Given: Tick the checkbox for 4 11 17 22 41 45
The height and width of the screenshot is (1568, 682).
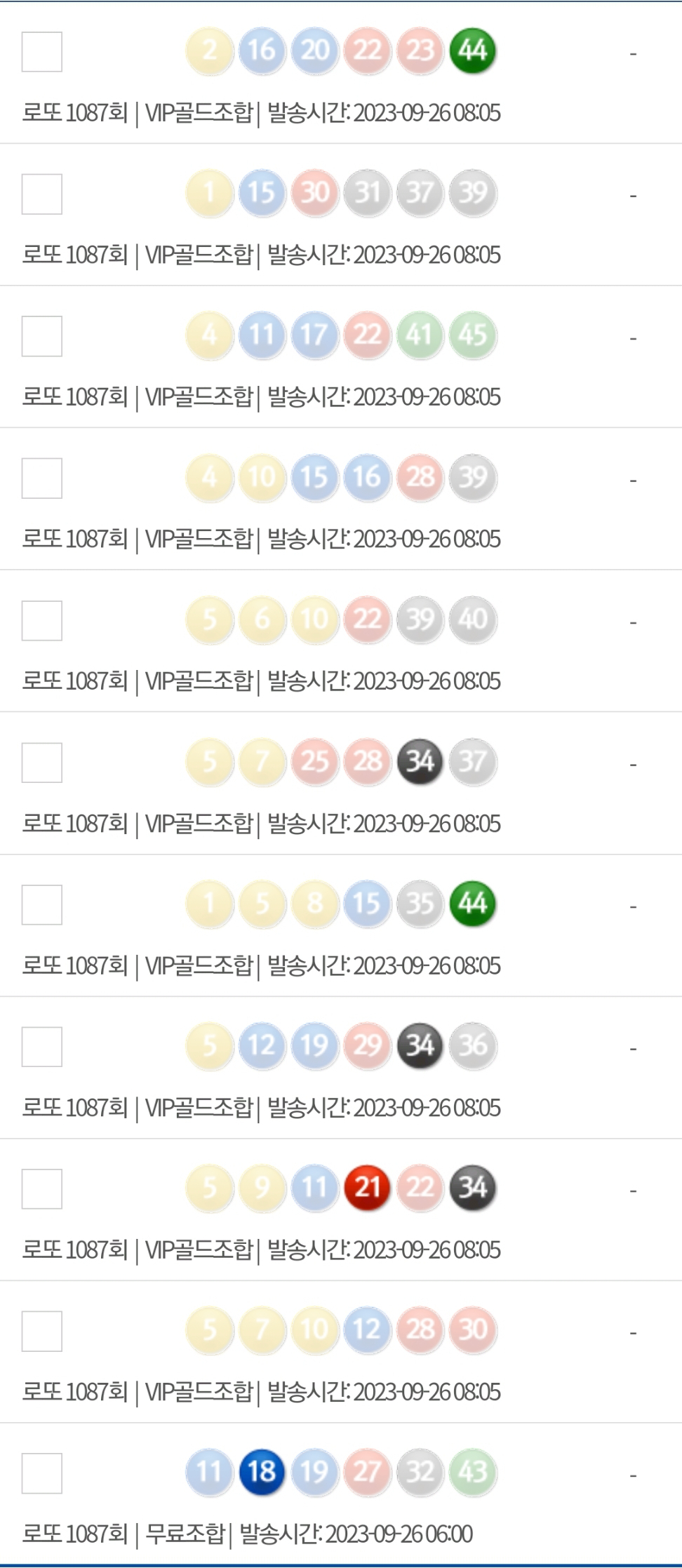Looking at the screenshot, I should [x=42, y=336].
